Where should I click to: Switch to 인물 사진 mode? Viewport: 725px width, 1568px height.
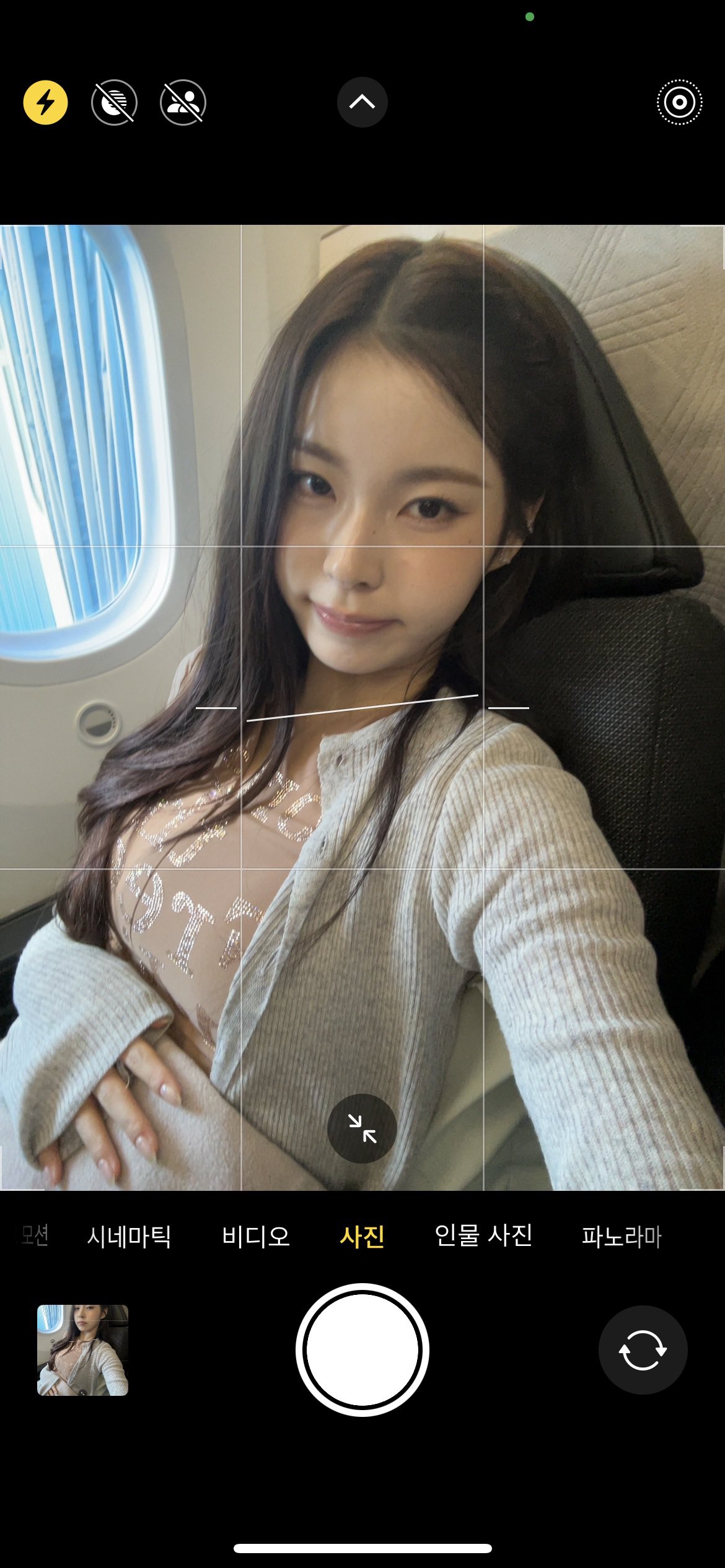[483, 1235]
